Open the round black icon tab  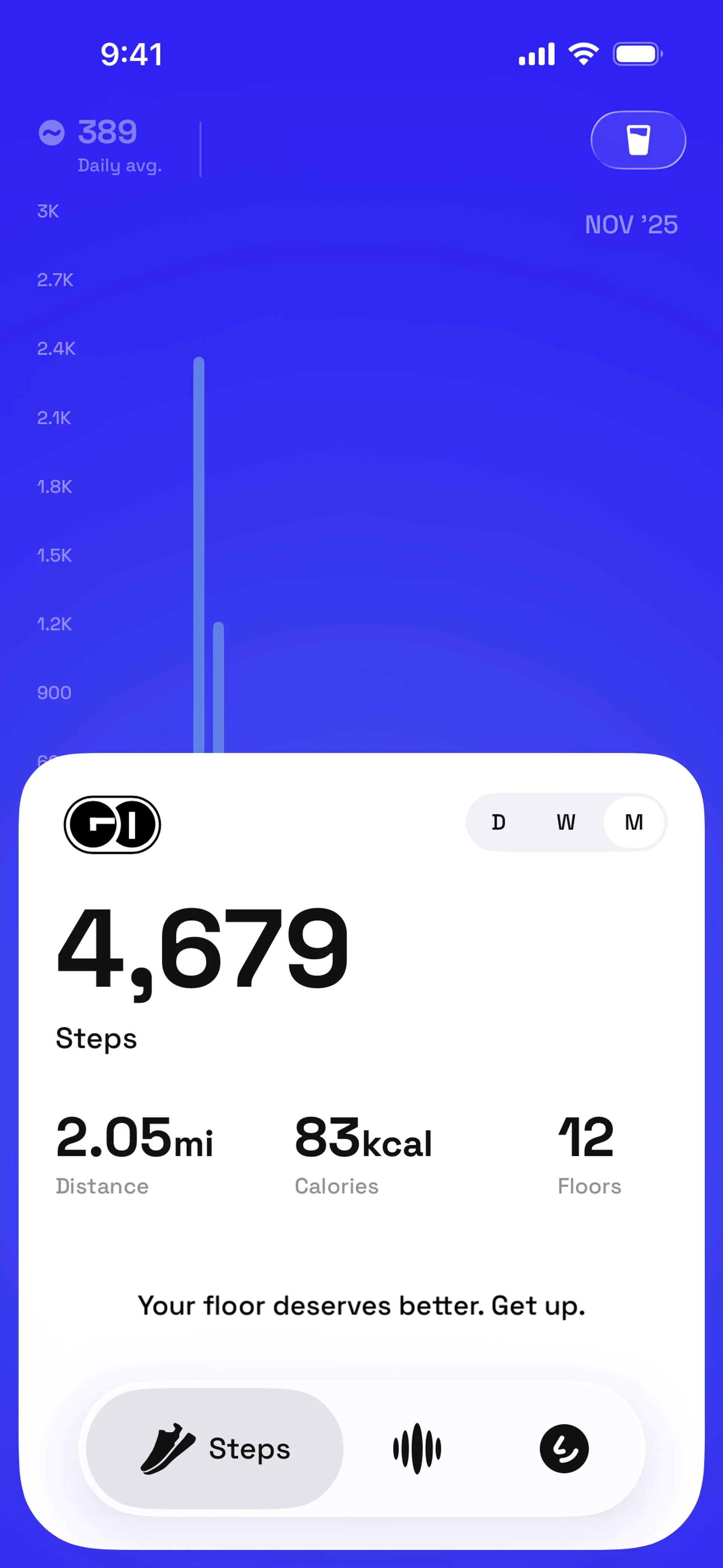pyautogui.click(x=564, y=1449)
